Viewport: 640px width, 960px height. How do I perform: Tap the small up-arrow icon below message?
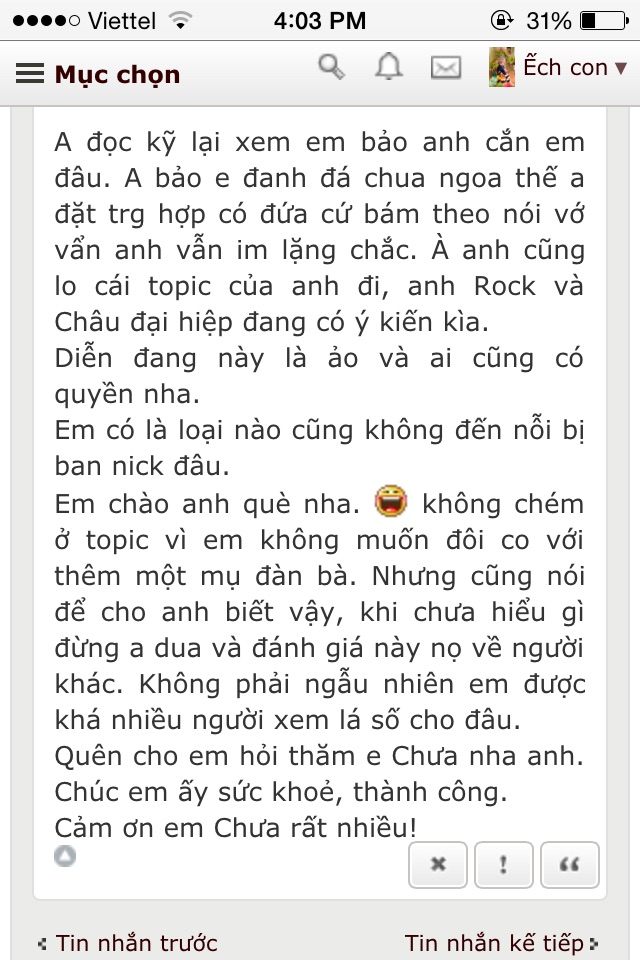coord(65,855)
